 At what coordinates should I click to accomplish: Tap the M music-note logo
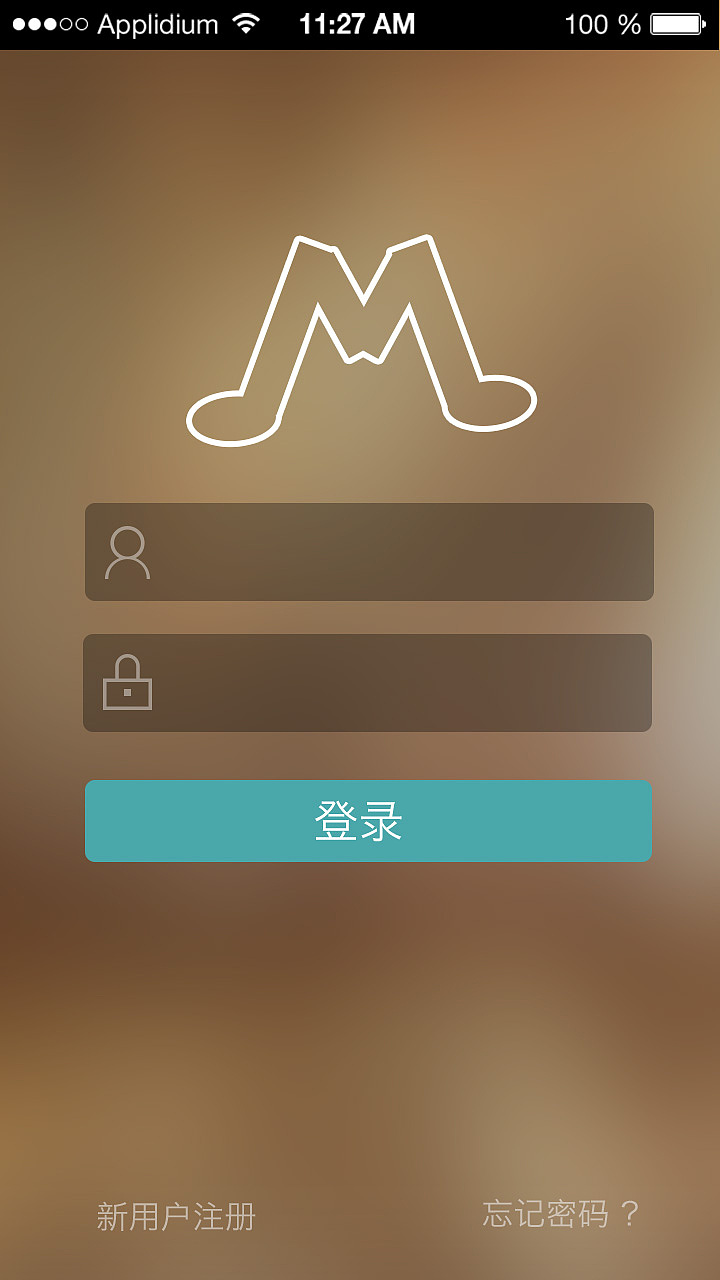(x=360, y=335)
